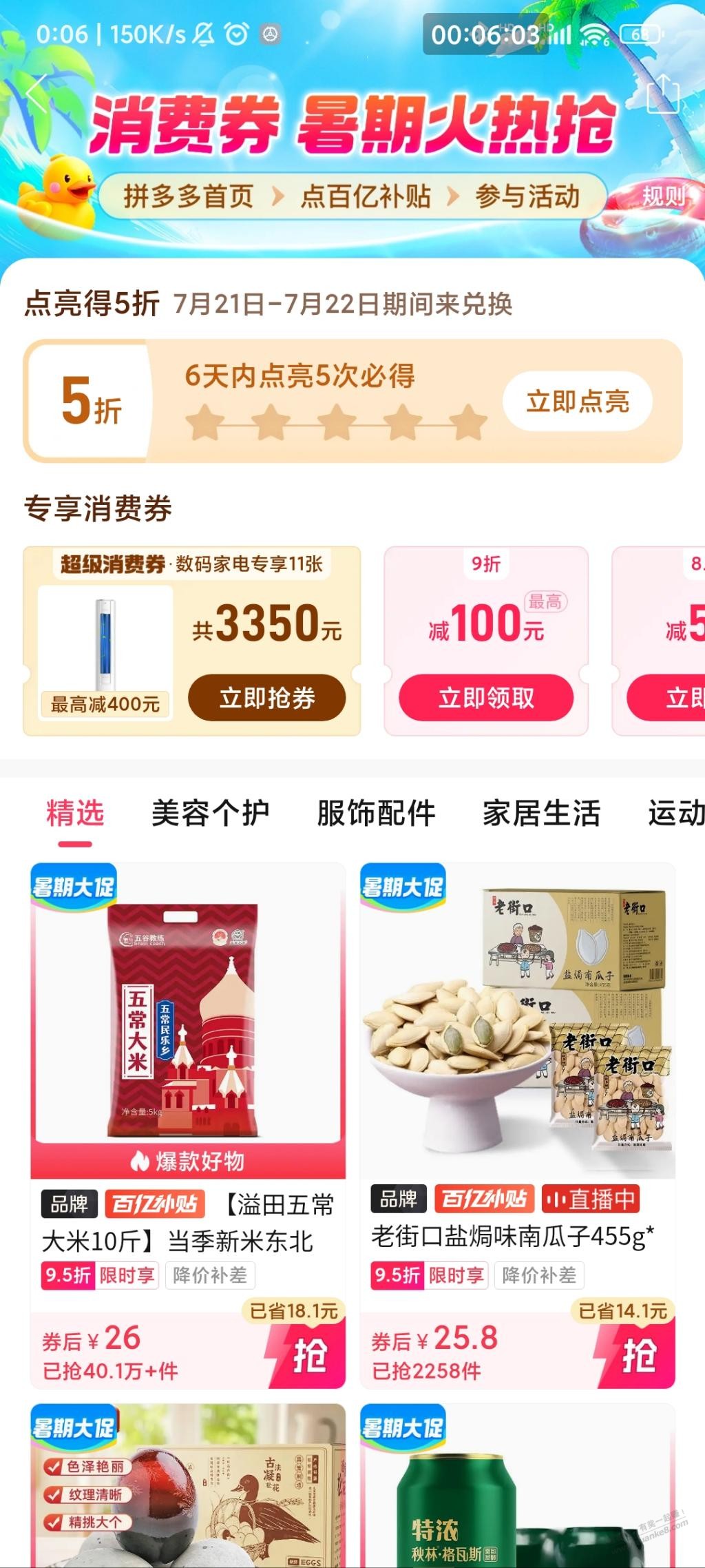Image resolution: width=705 pixels, height=1568 pixels.
Task: Open the 溢田五常大米10斤 product card
Action: (188, 1033)
